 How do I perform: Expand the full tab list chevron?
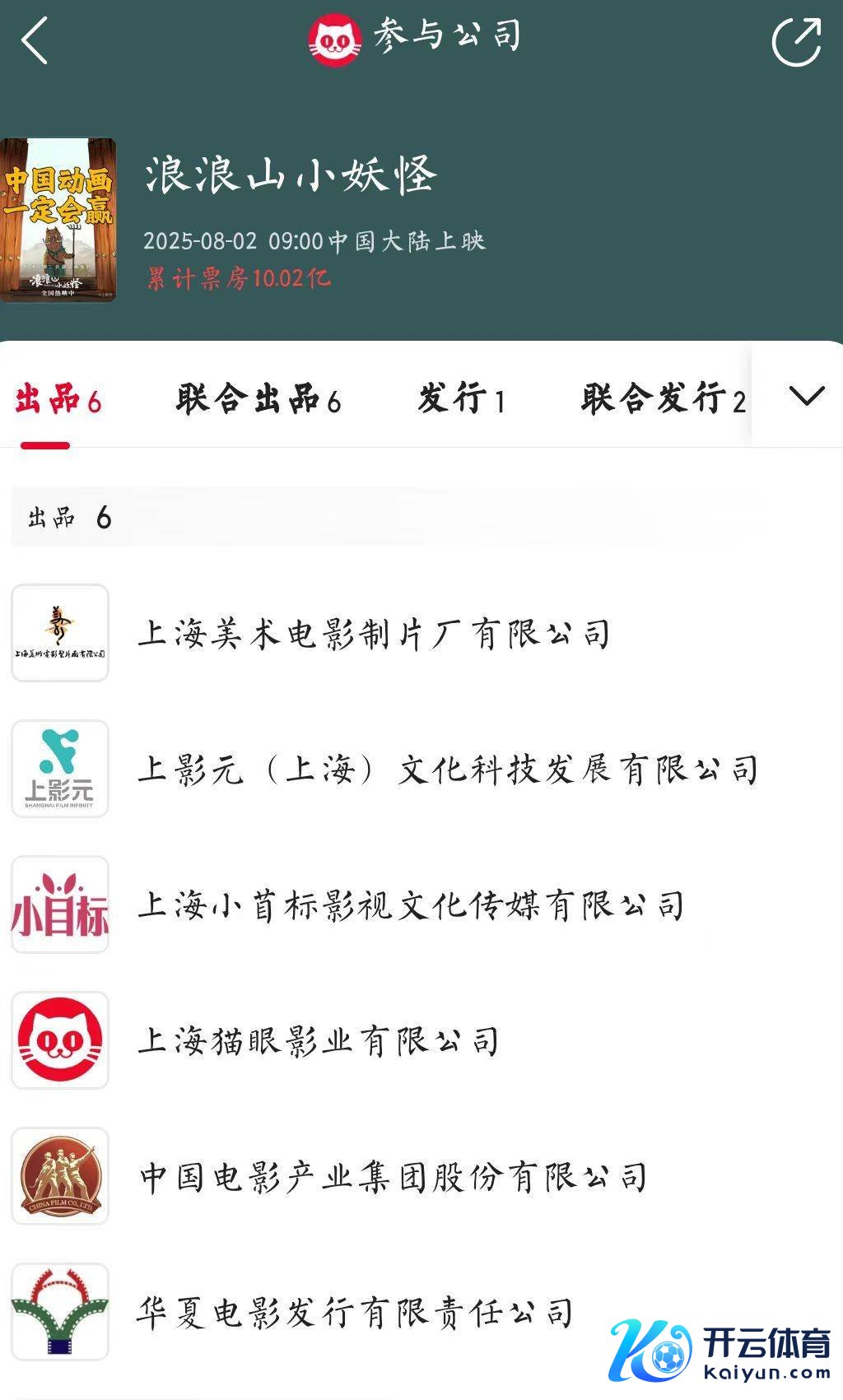(x=806, y=396)
